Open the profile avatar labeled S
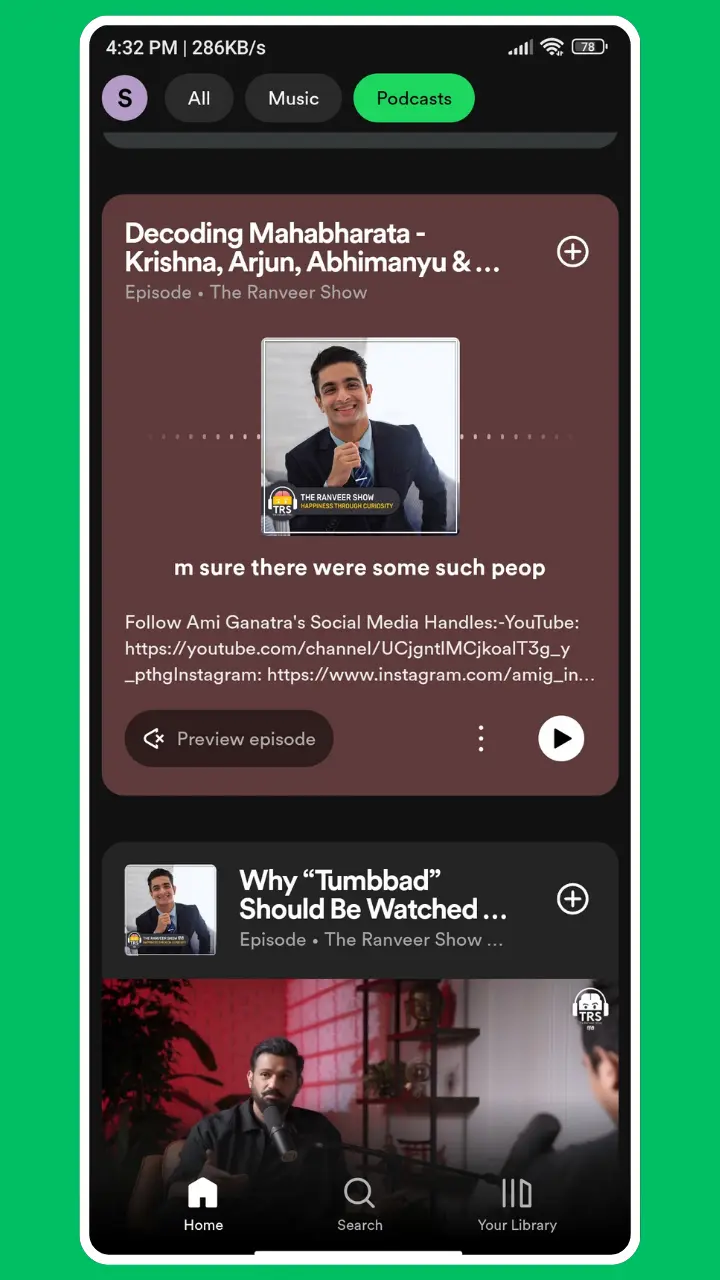The height and width of the screenshot is (1280, 720). (125, 98)
